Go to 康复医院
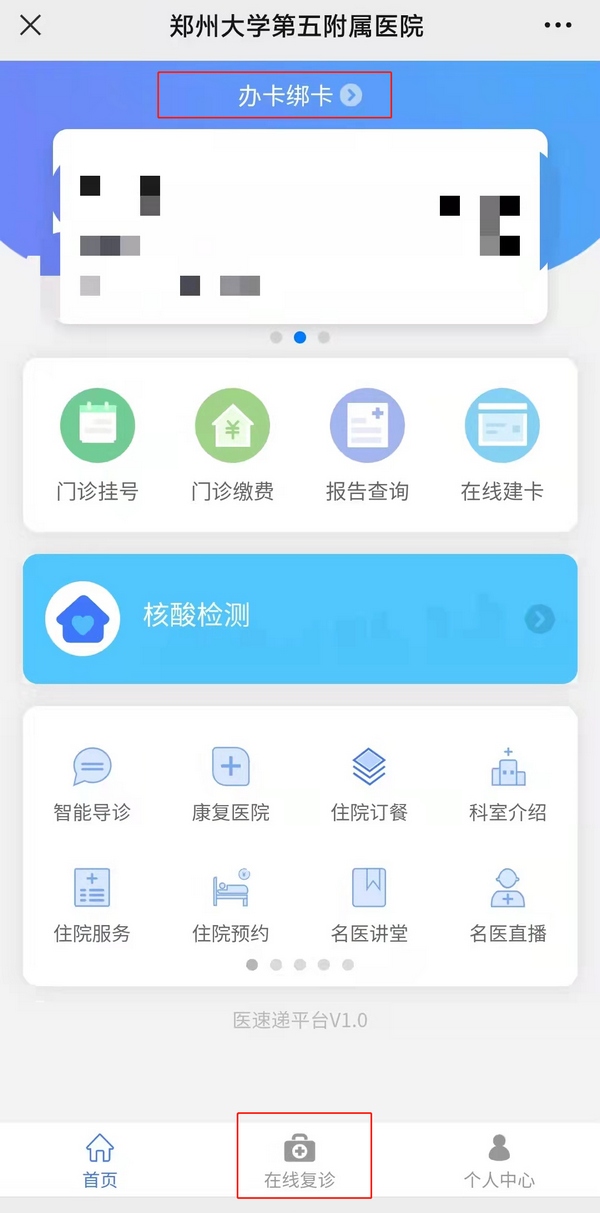The image size is (600, 1213). [x=231, y=783]
